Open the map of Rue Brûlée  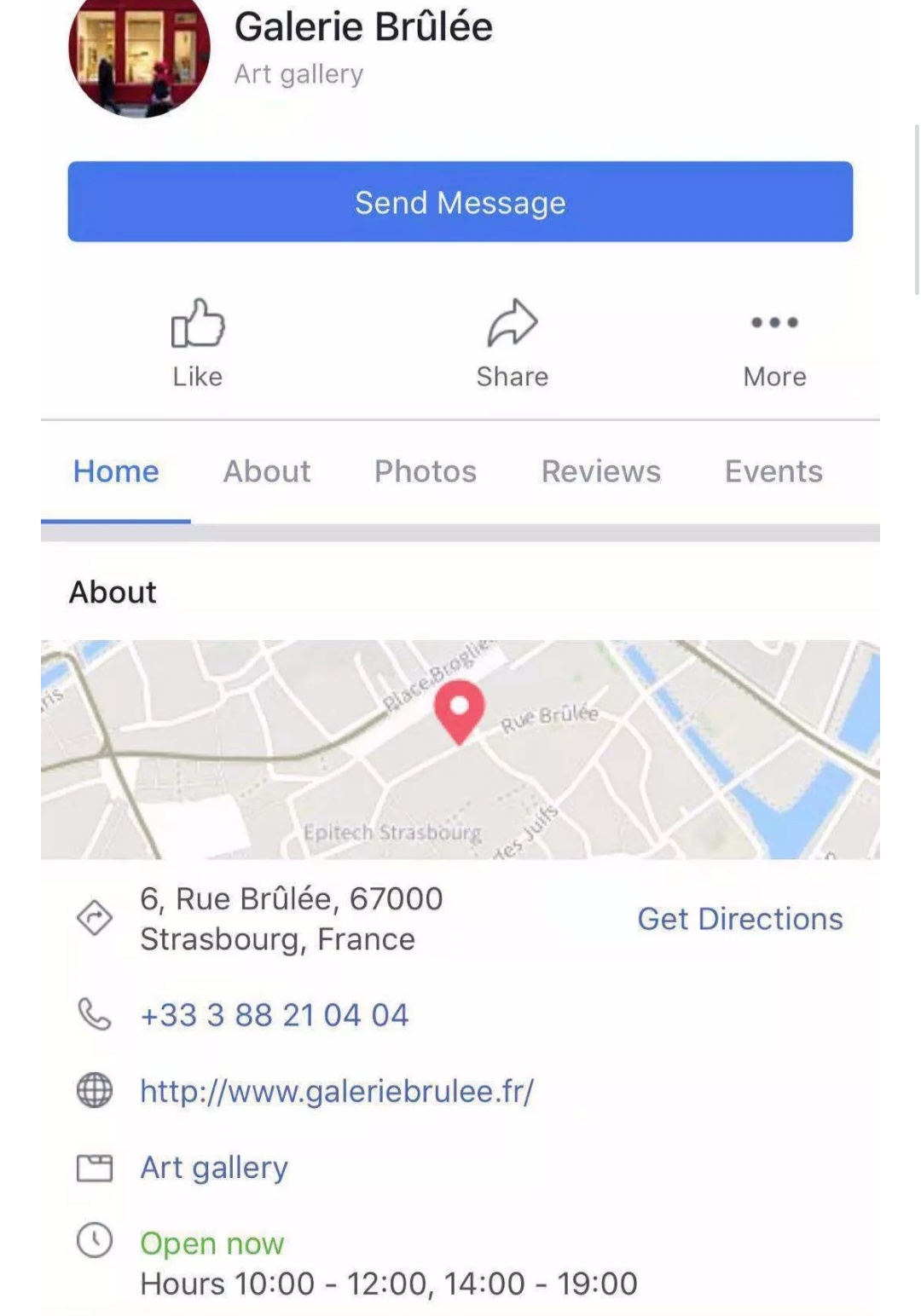pyautogui.click(x=460, y=749)
